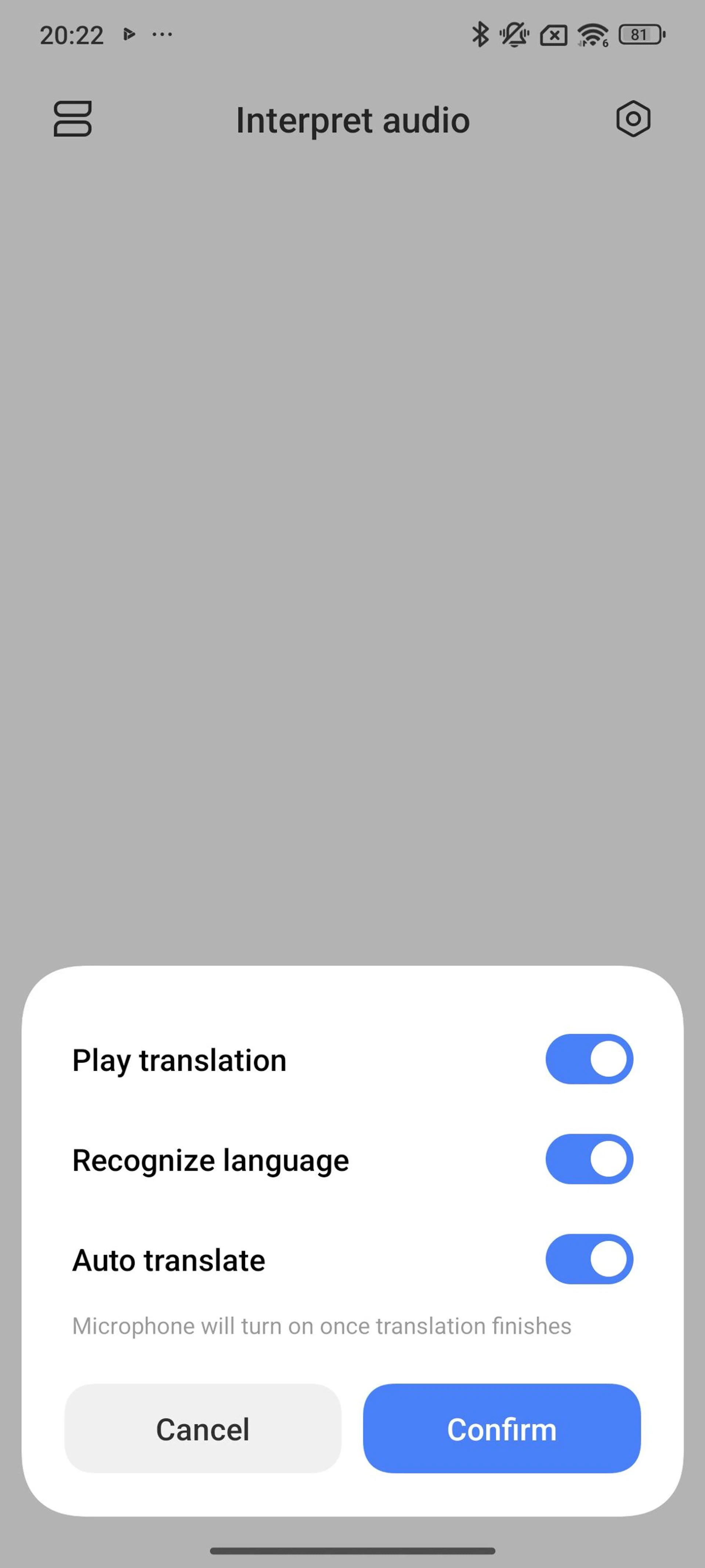Open the settings gear icon
705x1568 pixels.
coord(633,119)
